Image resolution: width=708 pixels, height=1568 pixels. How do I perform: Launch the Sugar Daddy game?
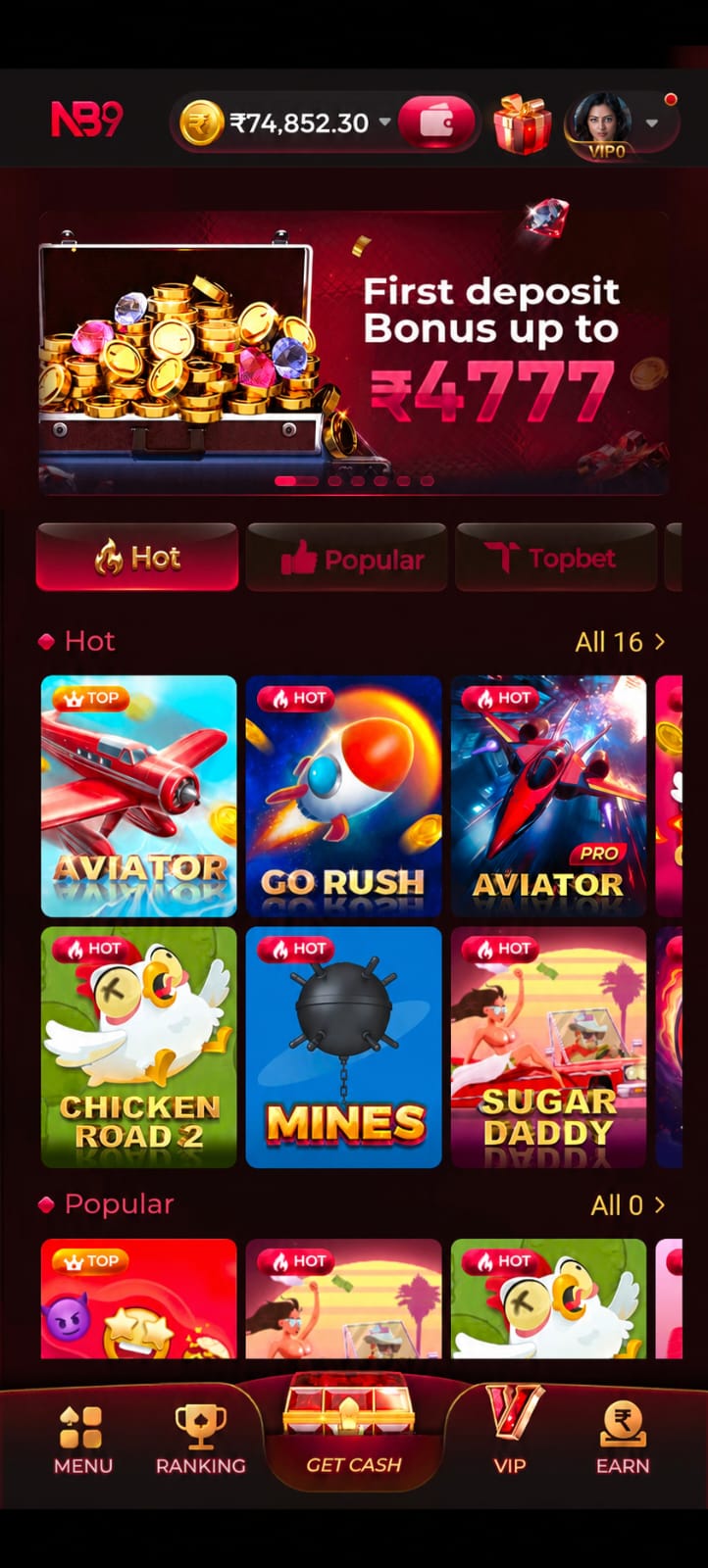point(549,1047)
